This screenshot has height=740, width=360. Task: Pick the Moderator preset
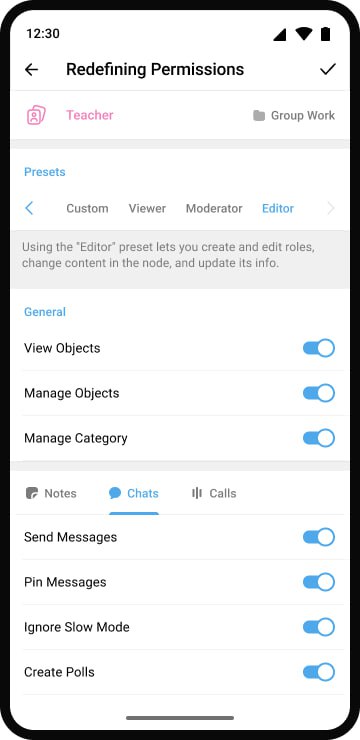tap(214, 208)
